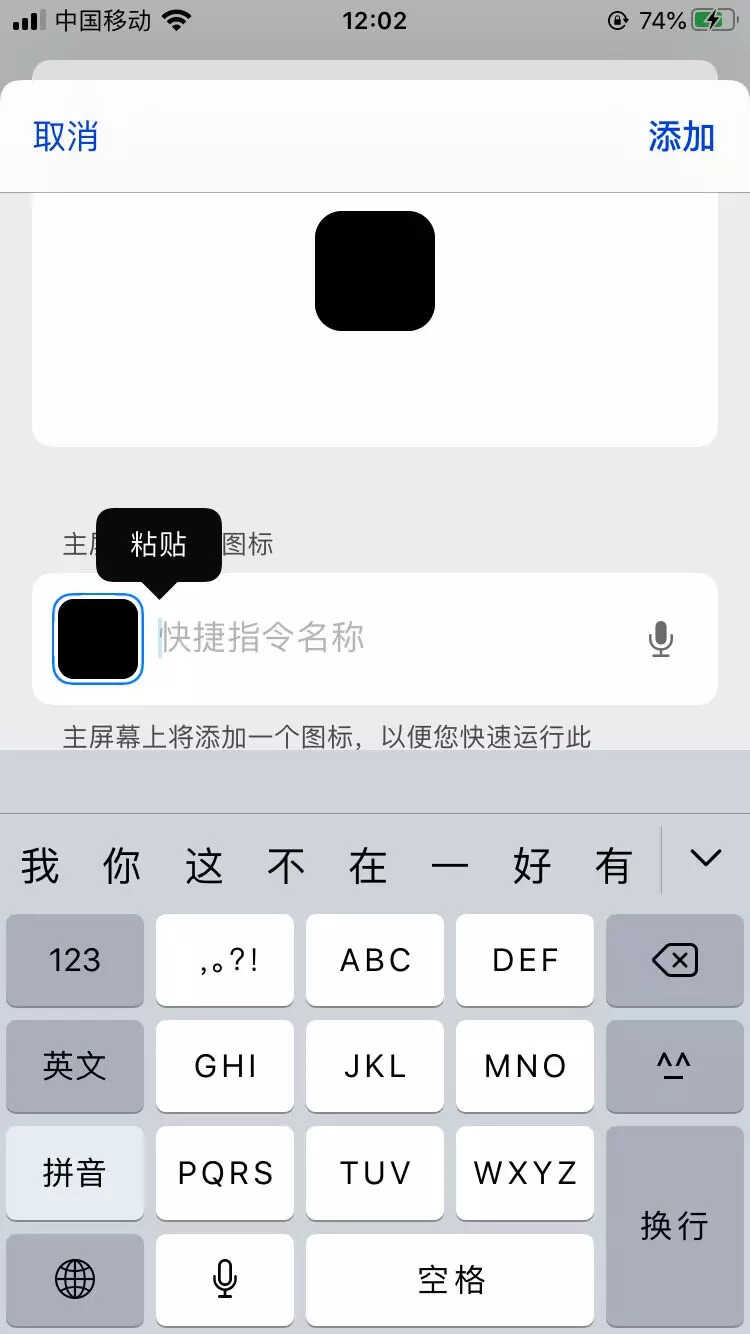Focus the 快捷指令名称 text field
The image size is (750, 1334).
pyautogui.click(x=395, y=638)
